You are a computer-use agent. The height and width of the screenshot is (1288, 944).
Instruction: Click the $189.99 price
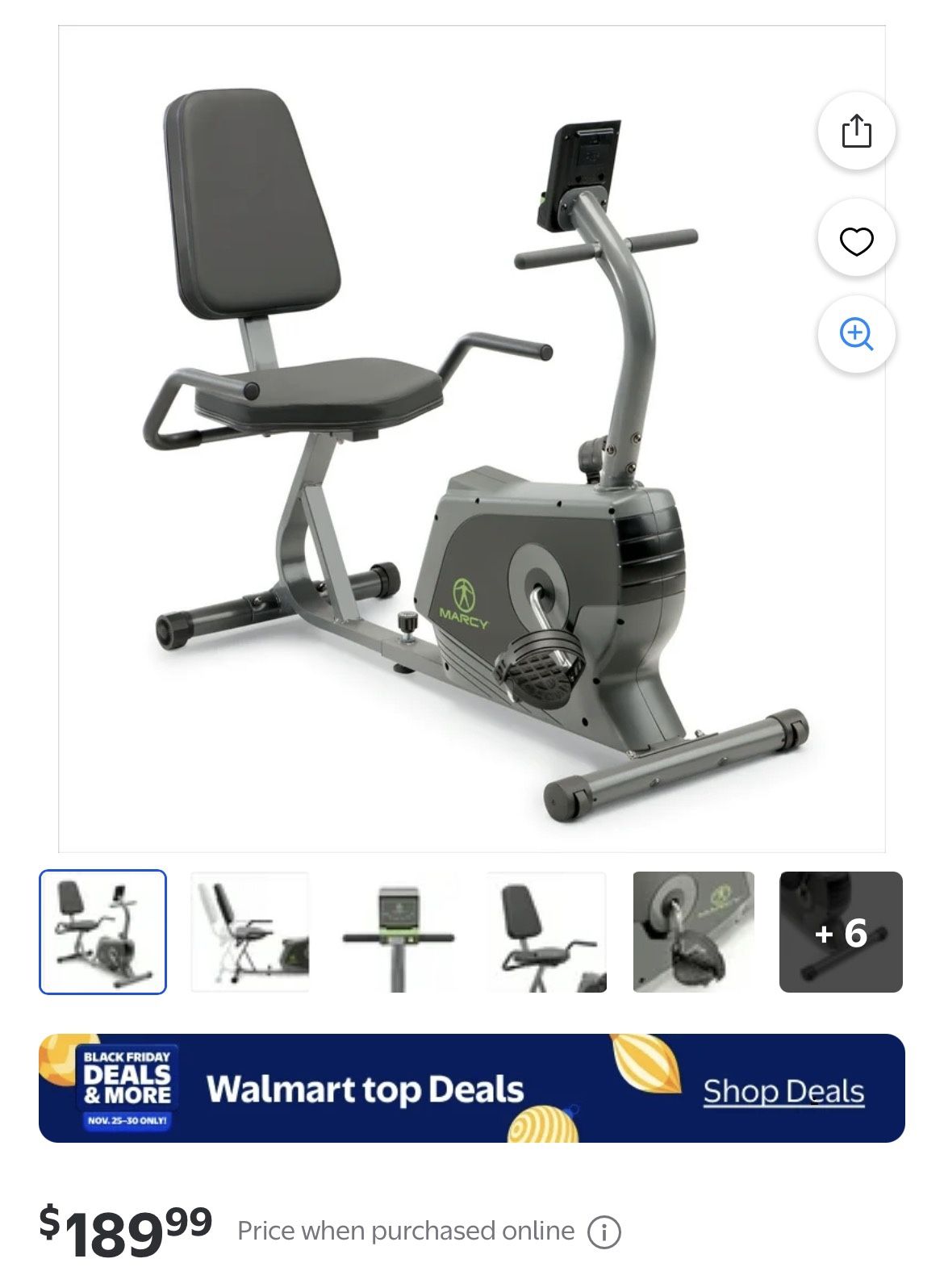[x=121, y=1229]
